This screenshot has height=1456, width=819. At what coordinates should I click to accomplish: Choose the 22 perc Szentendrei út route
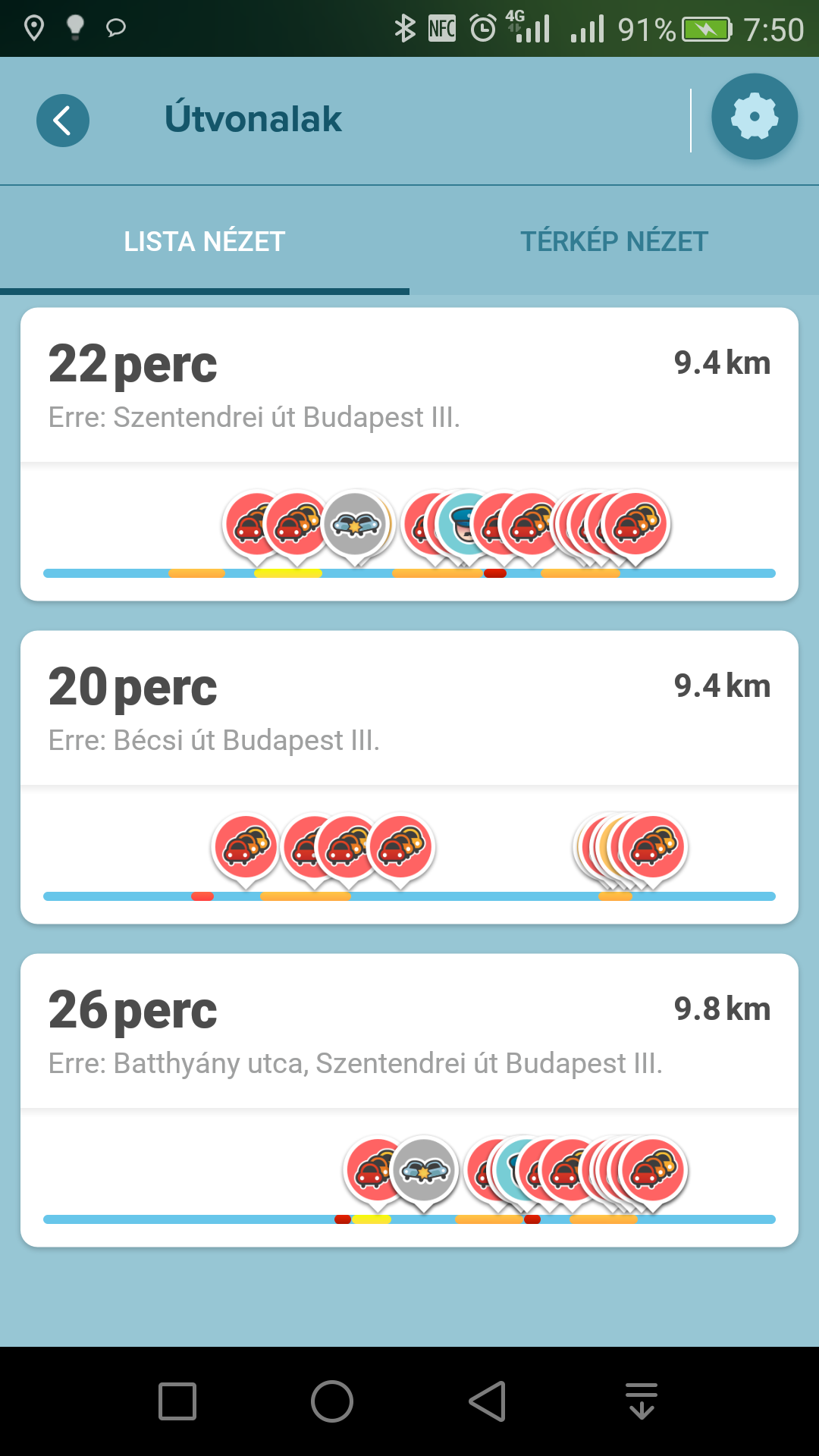coord(409,454)
